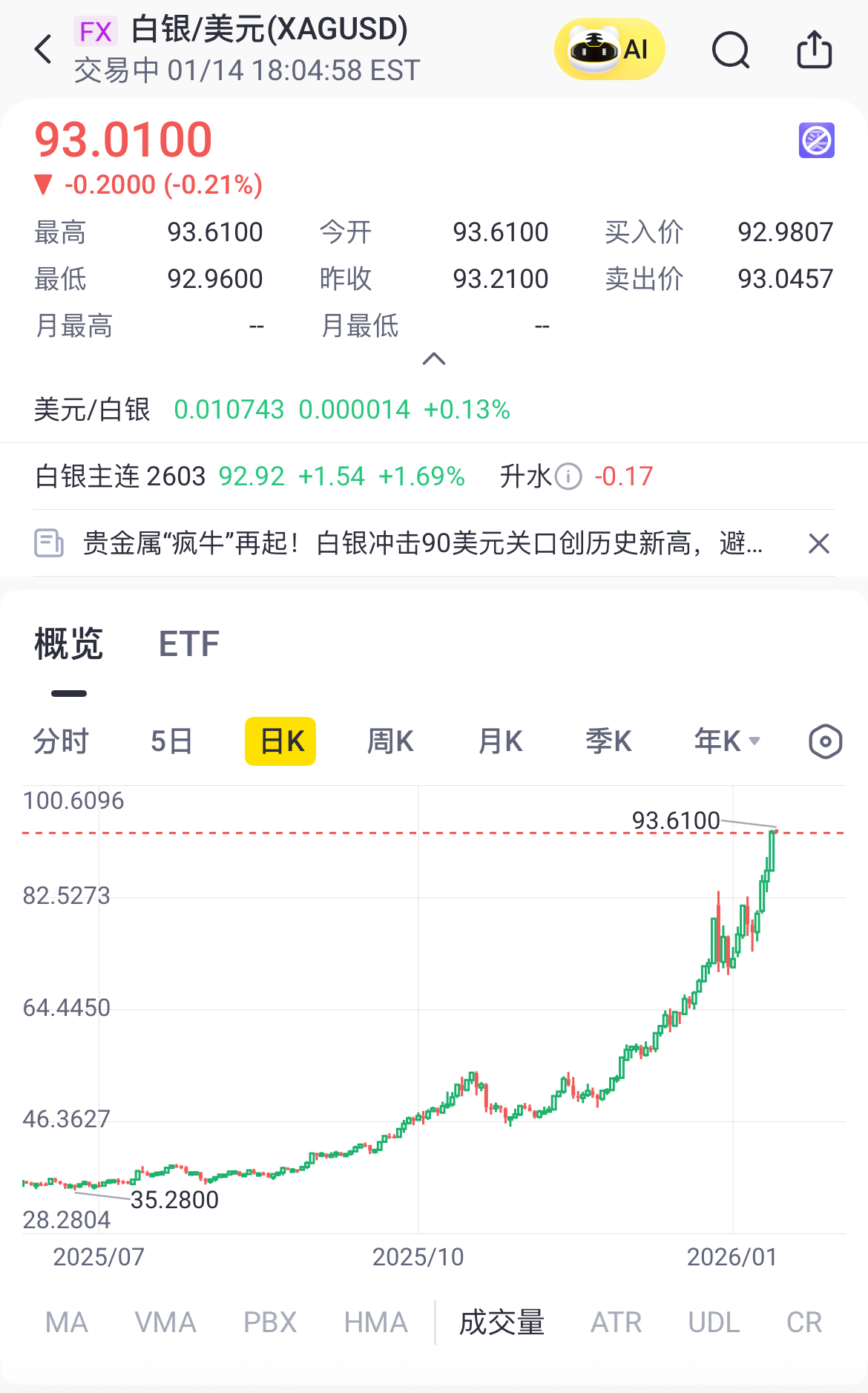Viewport: 868px width, 1393px height.
Task: Select the 分时 chart view
Action: pyautogui.click(x=61, y=741)
